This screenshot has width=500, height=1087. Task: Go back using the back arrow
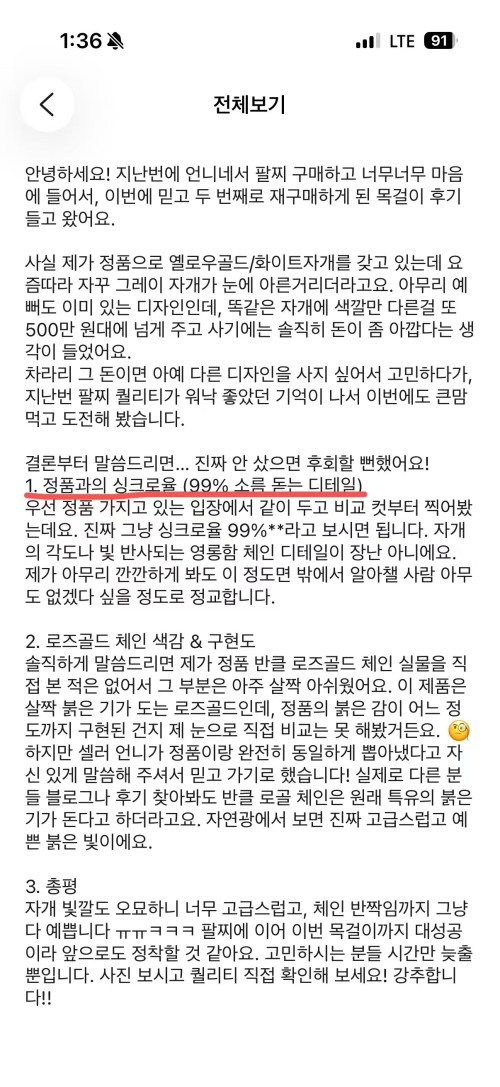coord(46,104)
